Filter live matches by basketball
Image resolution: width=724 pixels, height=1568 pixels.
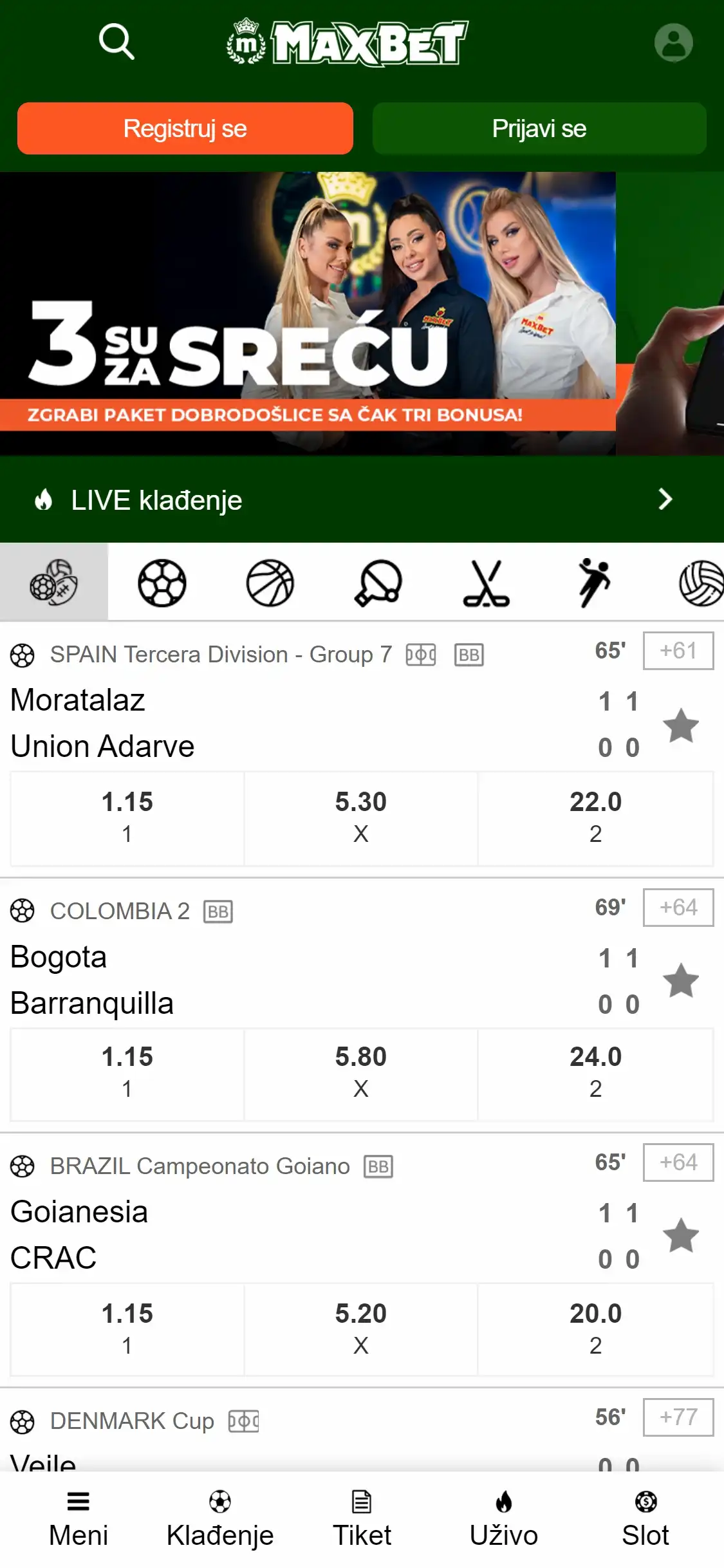pyautogui.click(x=270, y=583)
